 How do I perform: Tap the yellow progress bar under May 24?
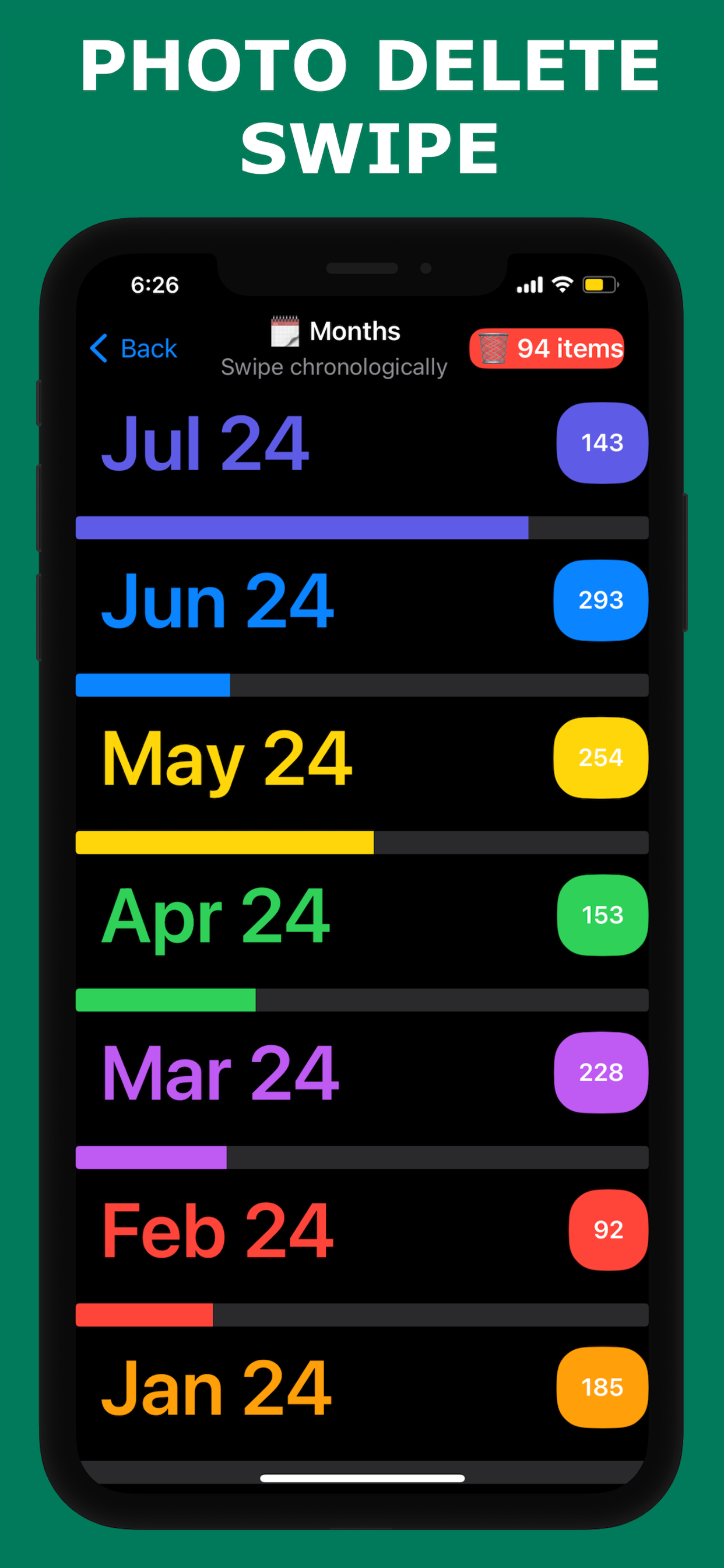point(224,843)
